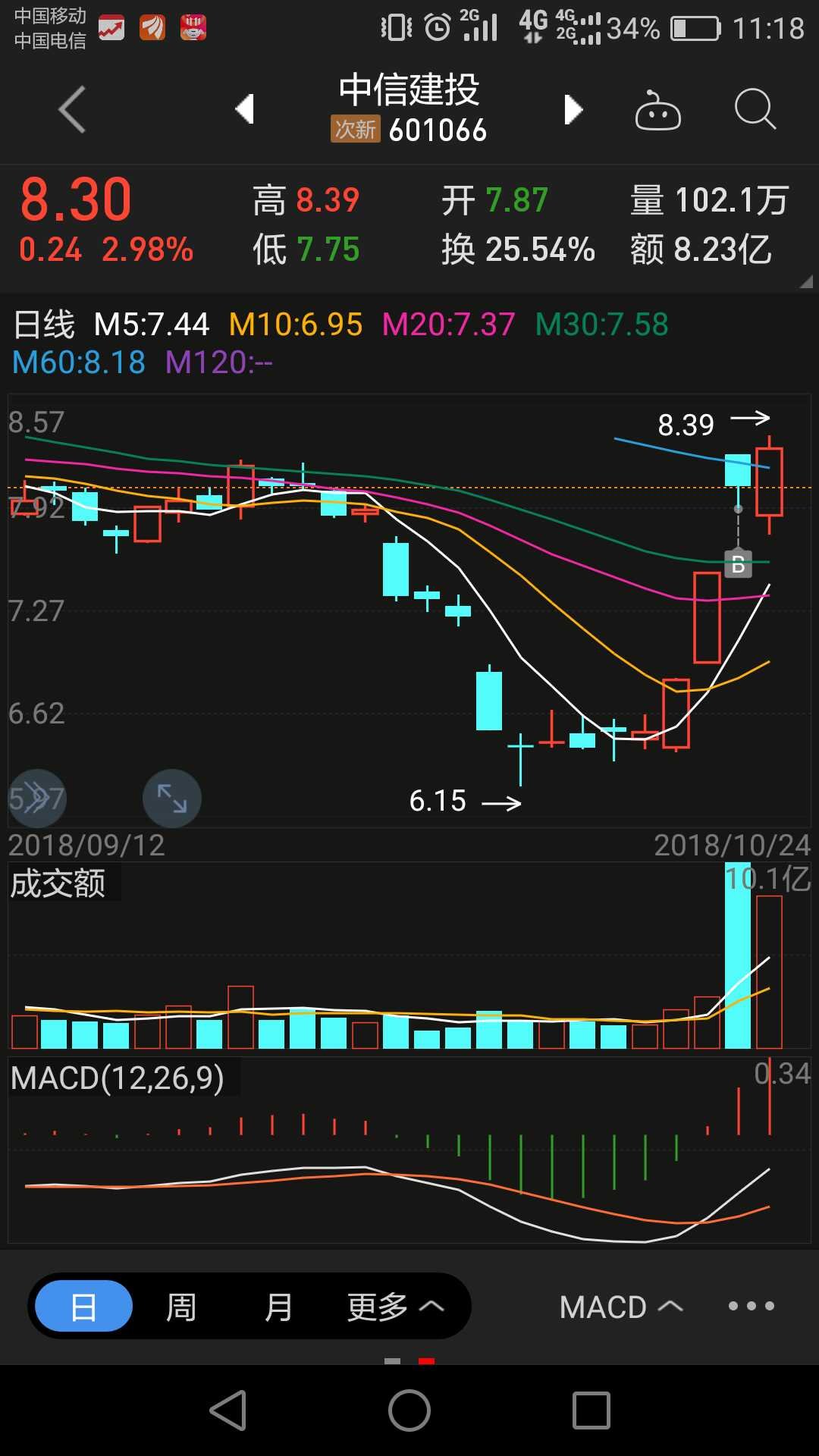The height and width of the screenshot is (1456, 819).
Task: Expand the quote details corner arrow
Action: click(806, 281)
